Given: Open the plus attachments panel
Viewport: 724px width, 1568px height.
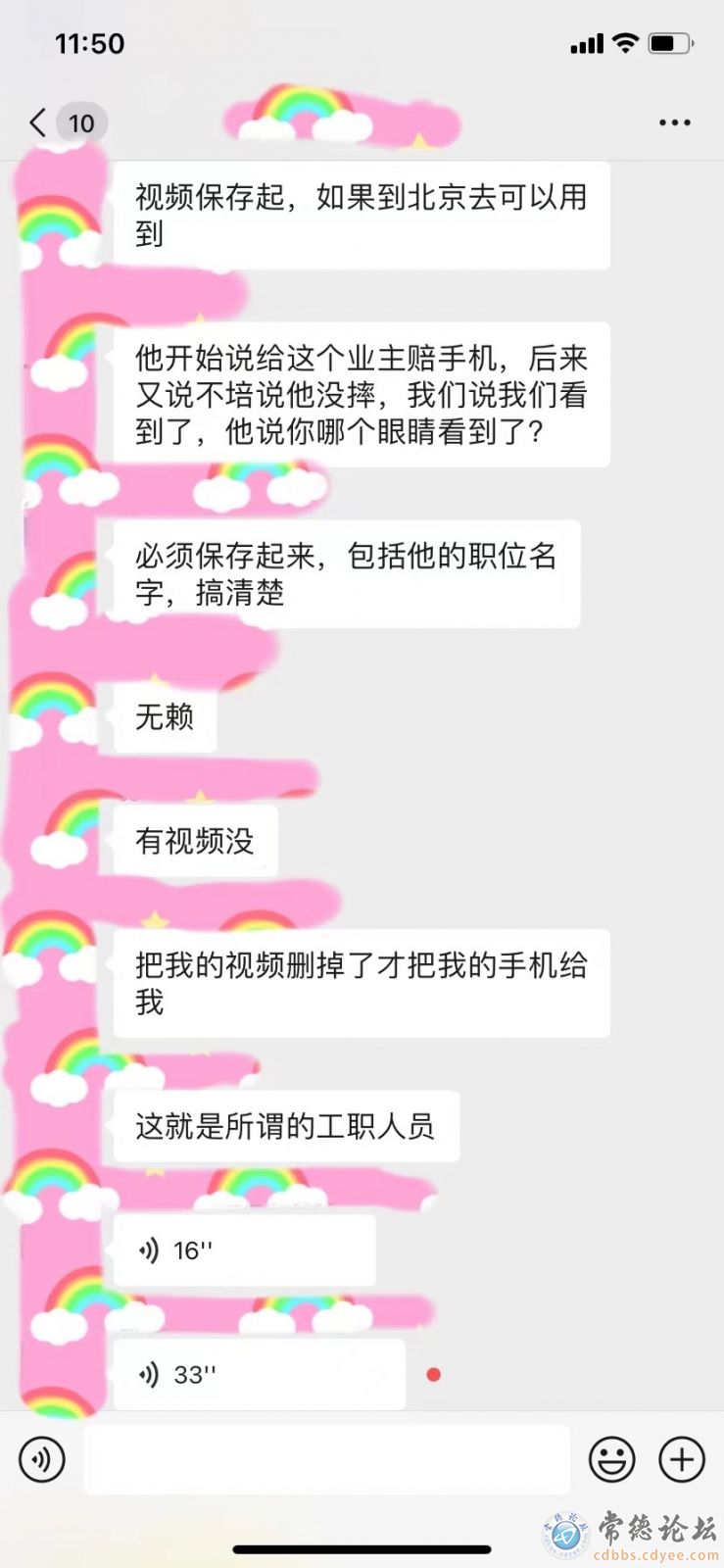Looking at the screenshot, I should [x=682, y=1459].
